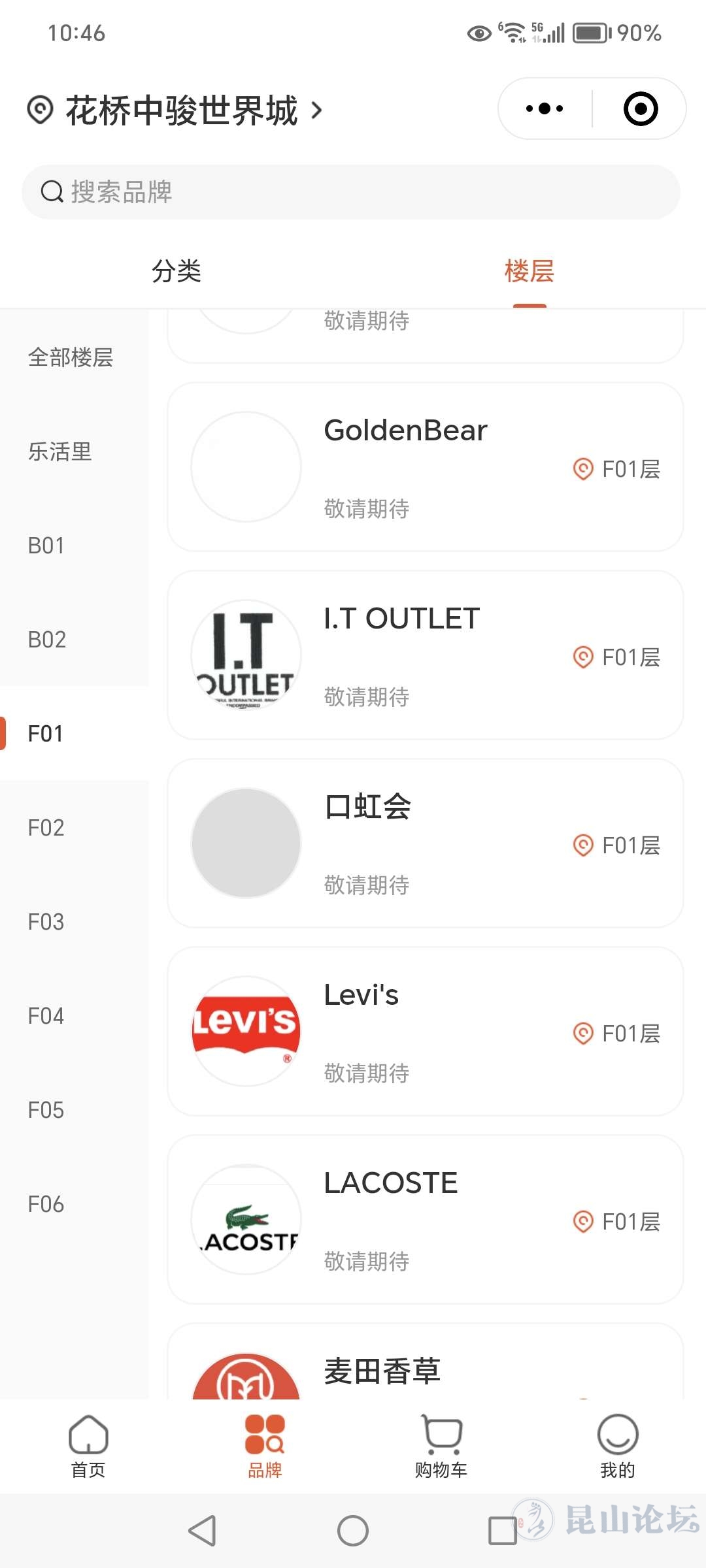The height and width of the screenshot is (1568, 706).
Task: Show brands on floor B02
Action: click(47, 640)
